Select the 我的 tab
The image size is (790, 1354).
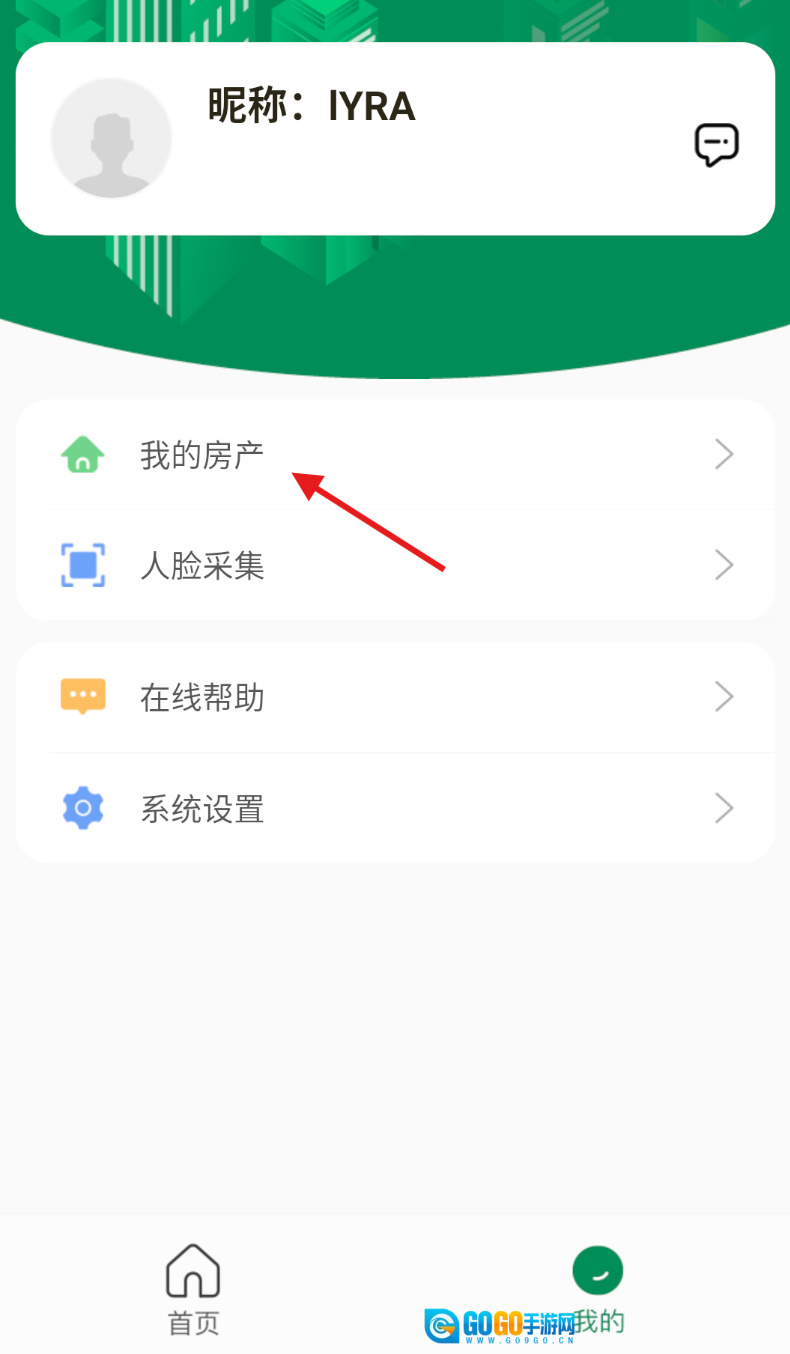(x=598, y=1290)
